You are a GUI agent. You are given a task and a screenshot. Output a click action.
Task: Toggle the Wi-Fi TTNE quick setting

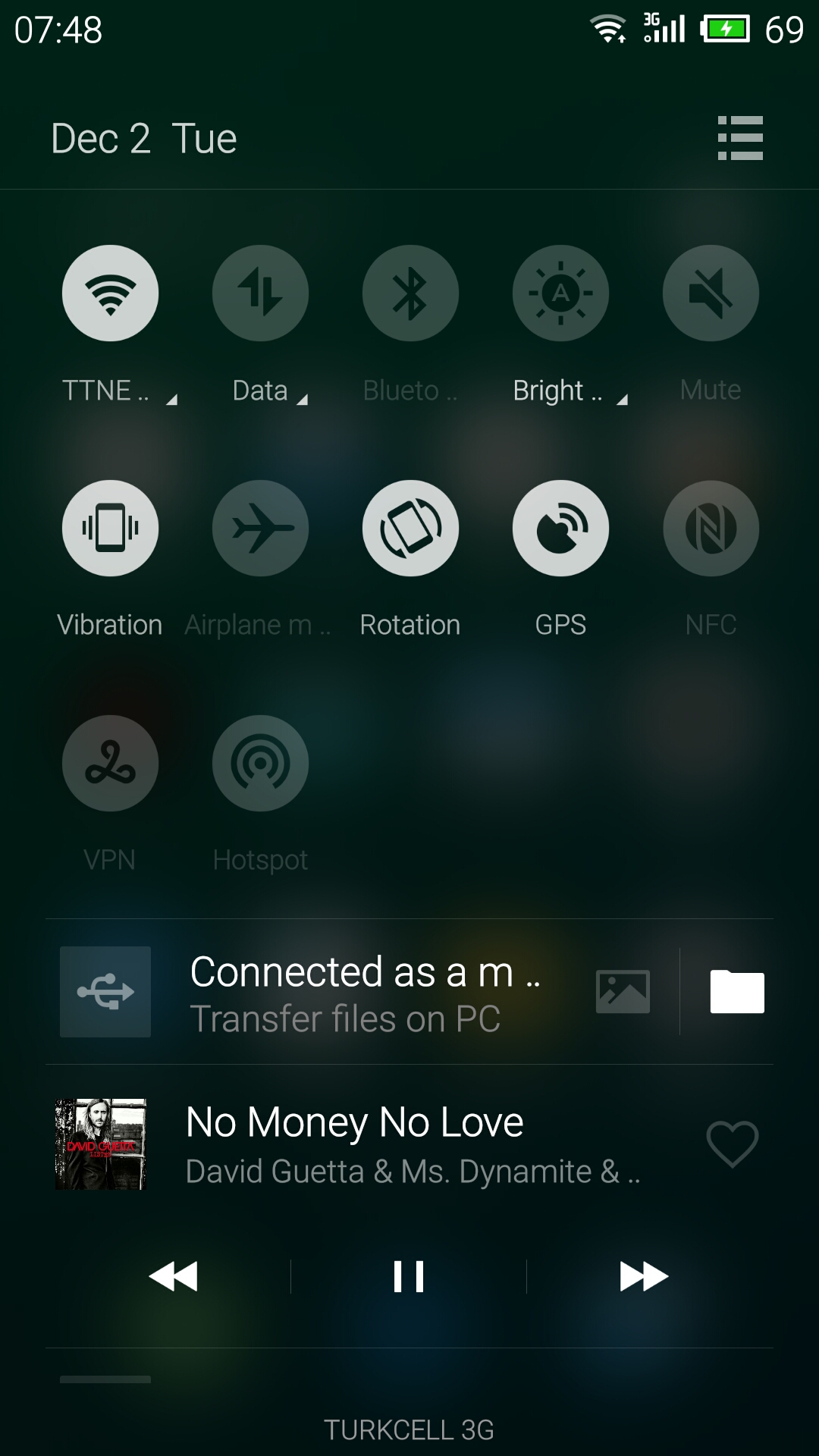pyautogui.click(x=110, y=293)
